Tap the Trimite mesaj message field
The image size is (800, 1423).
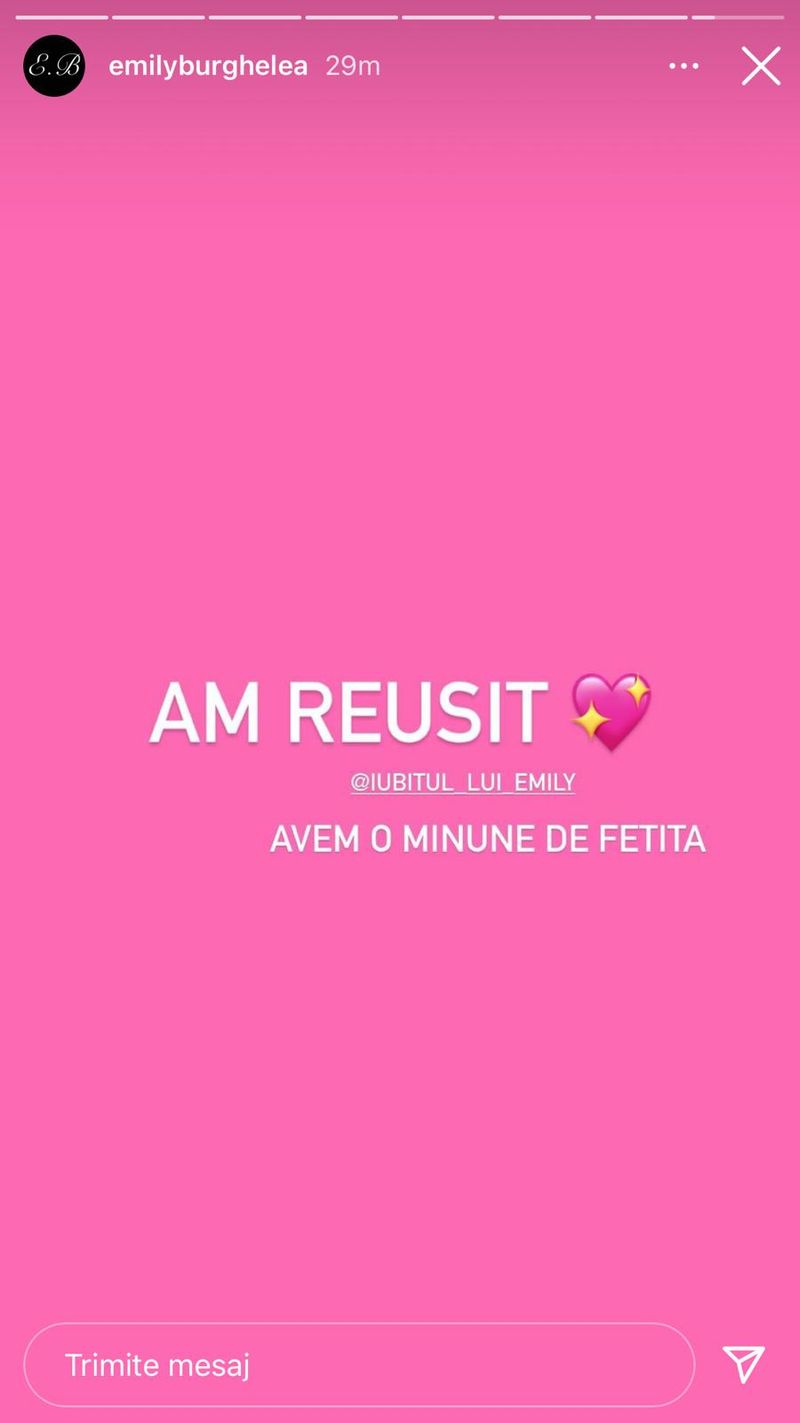click(358, 1365)
